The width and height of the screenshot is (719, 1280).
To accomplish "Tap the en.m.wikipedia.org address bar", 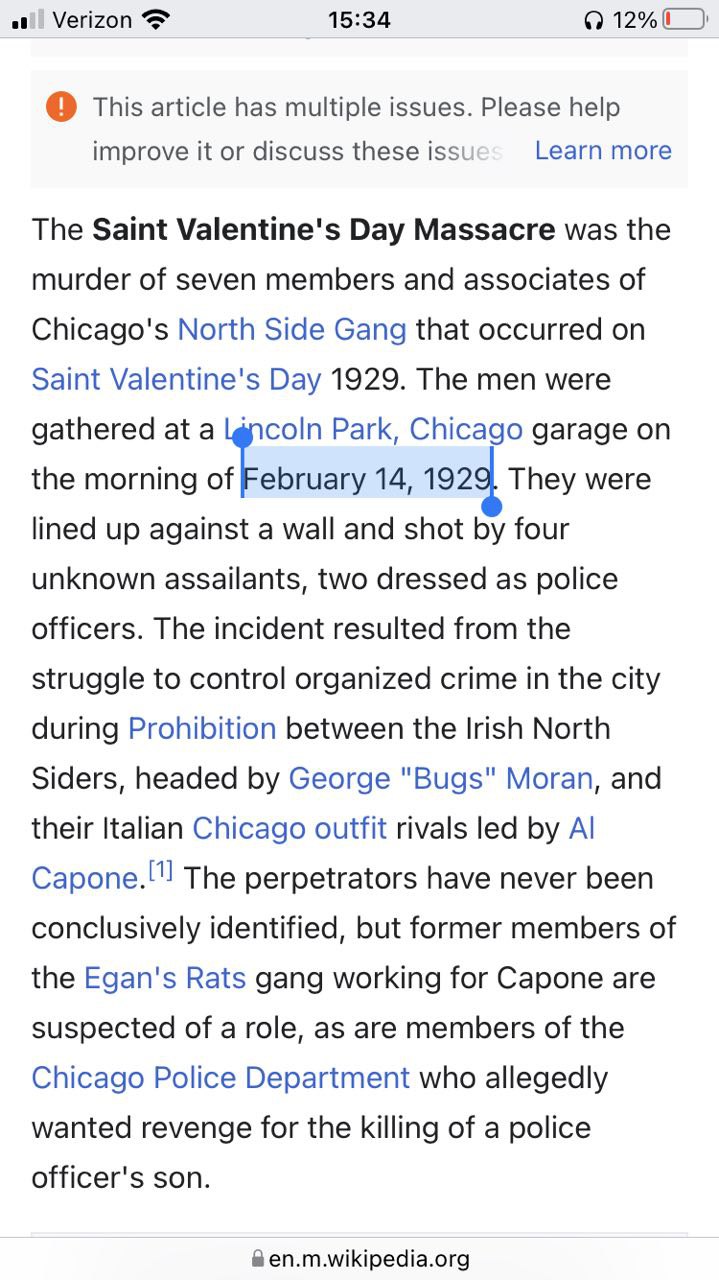I will click(x=360, y=1259).
